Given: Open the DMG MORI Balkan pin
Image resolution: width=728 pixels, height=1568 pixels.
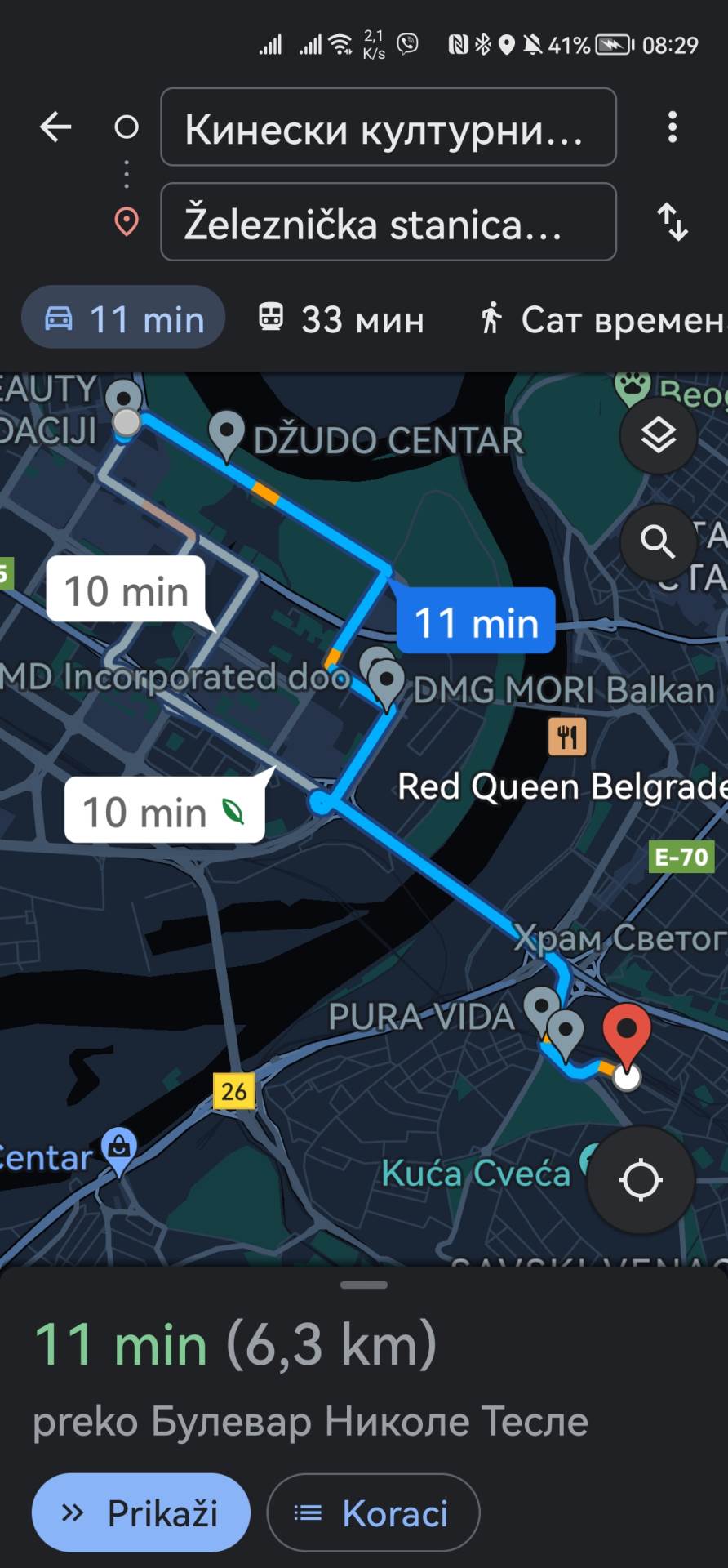Looking at the screenshot, I should (x=386, y=679).
